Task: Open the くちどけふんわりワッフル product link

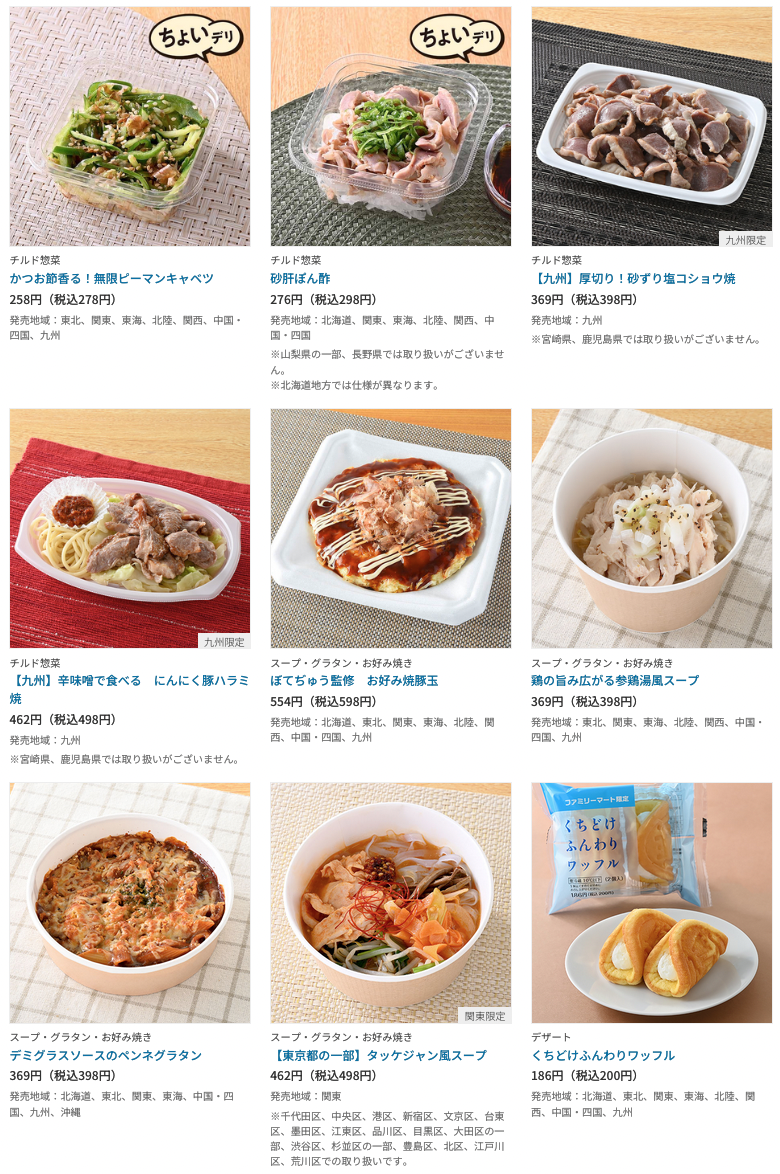Action: [x=603, y=1055]
